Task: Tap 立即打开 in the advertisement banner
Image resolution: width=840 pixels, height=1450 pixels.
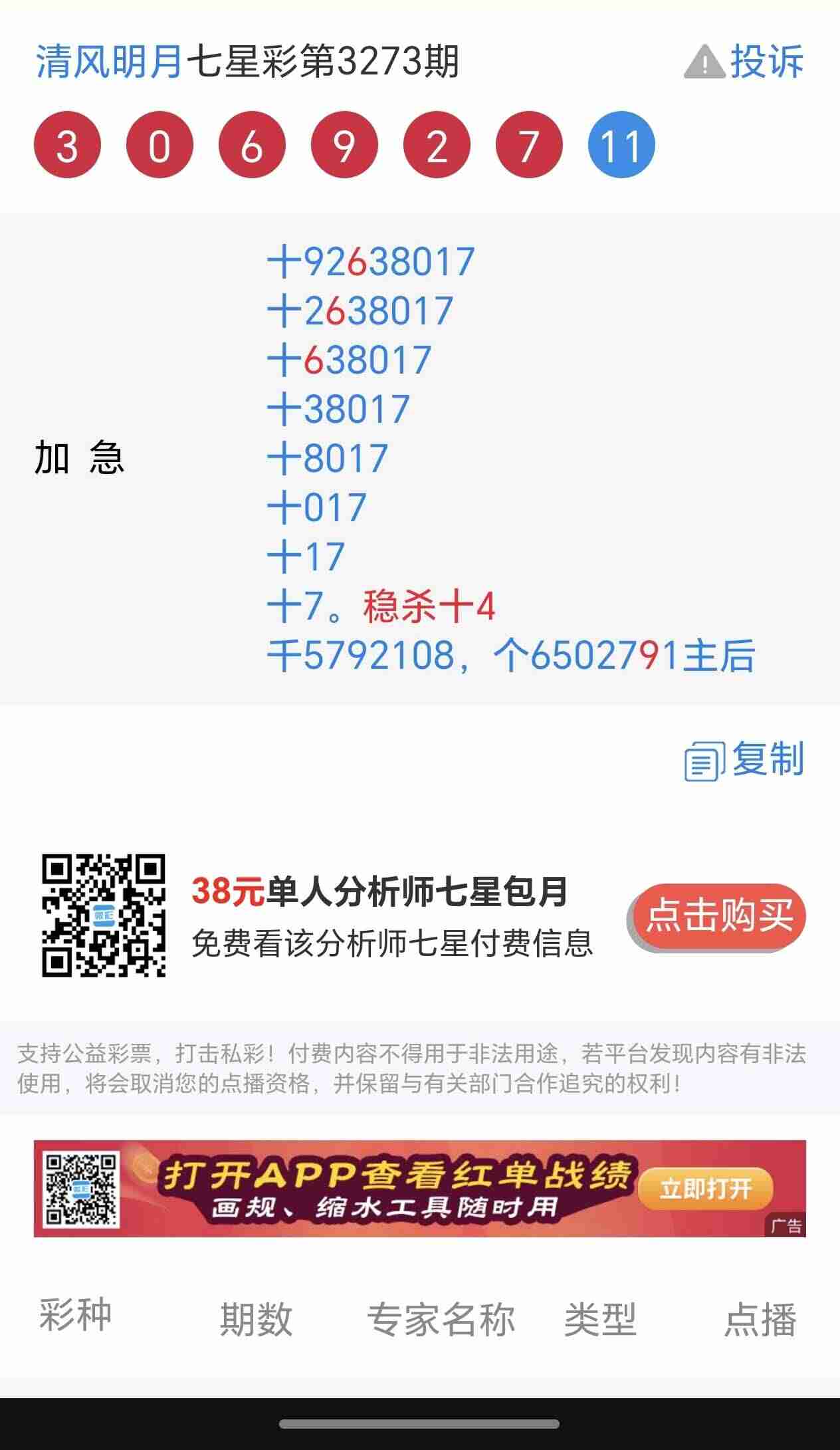Action: point(707,1189)
